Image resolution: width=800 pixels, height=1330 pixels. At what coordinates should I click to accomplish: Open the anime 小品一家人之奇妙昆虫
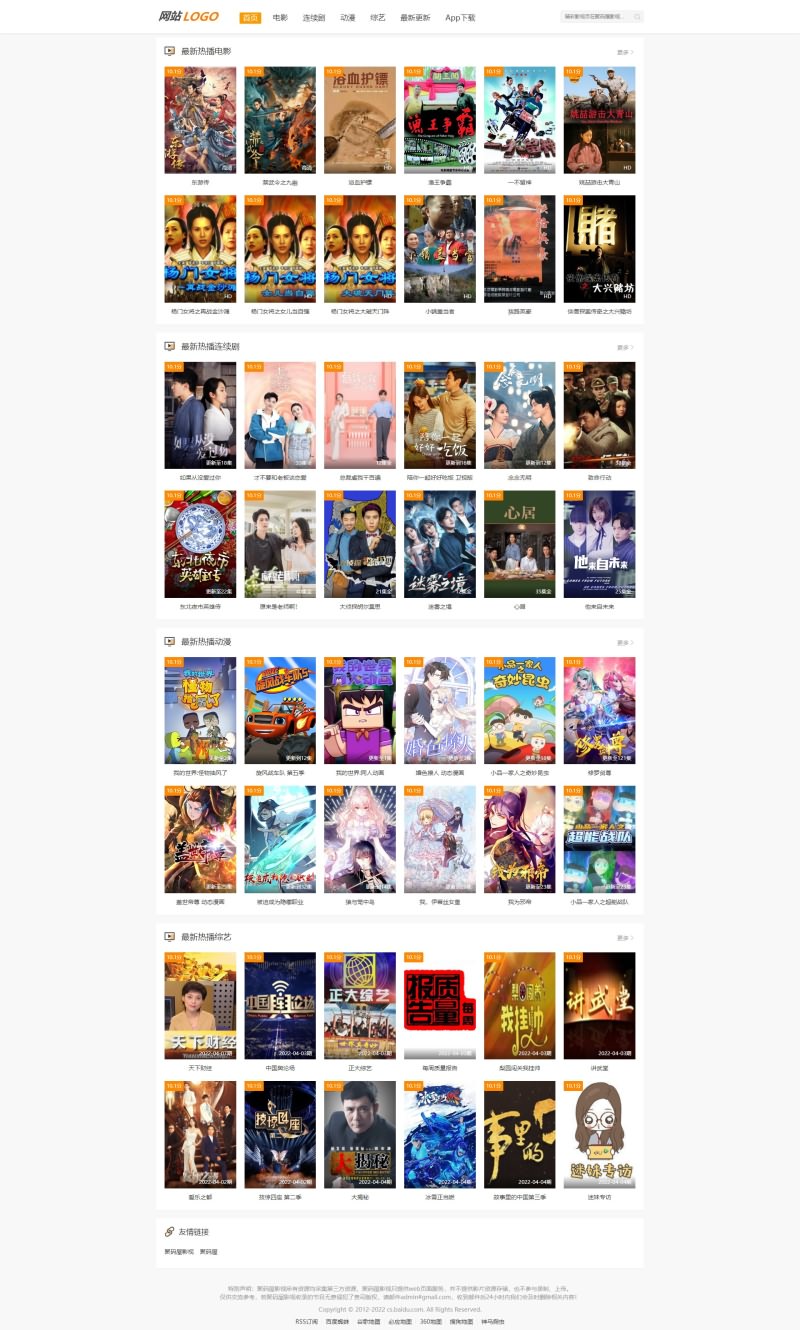(x=519, y=711)
